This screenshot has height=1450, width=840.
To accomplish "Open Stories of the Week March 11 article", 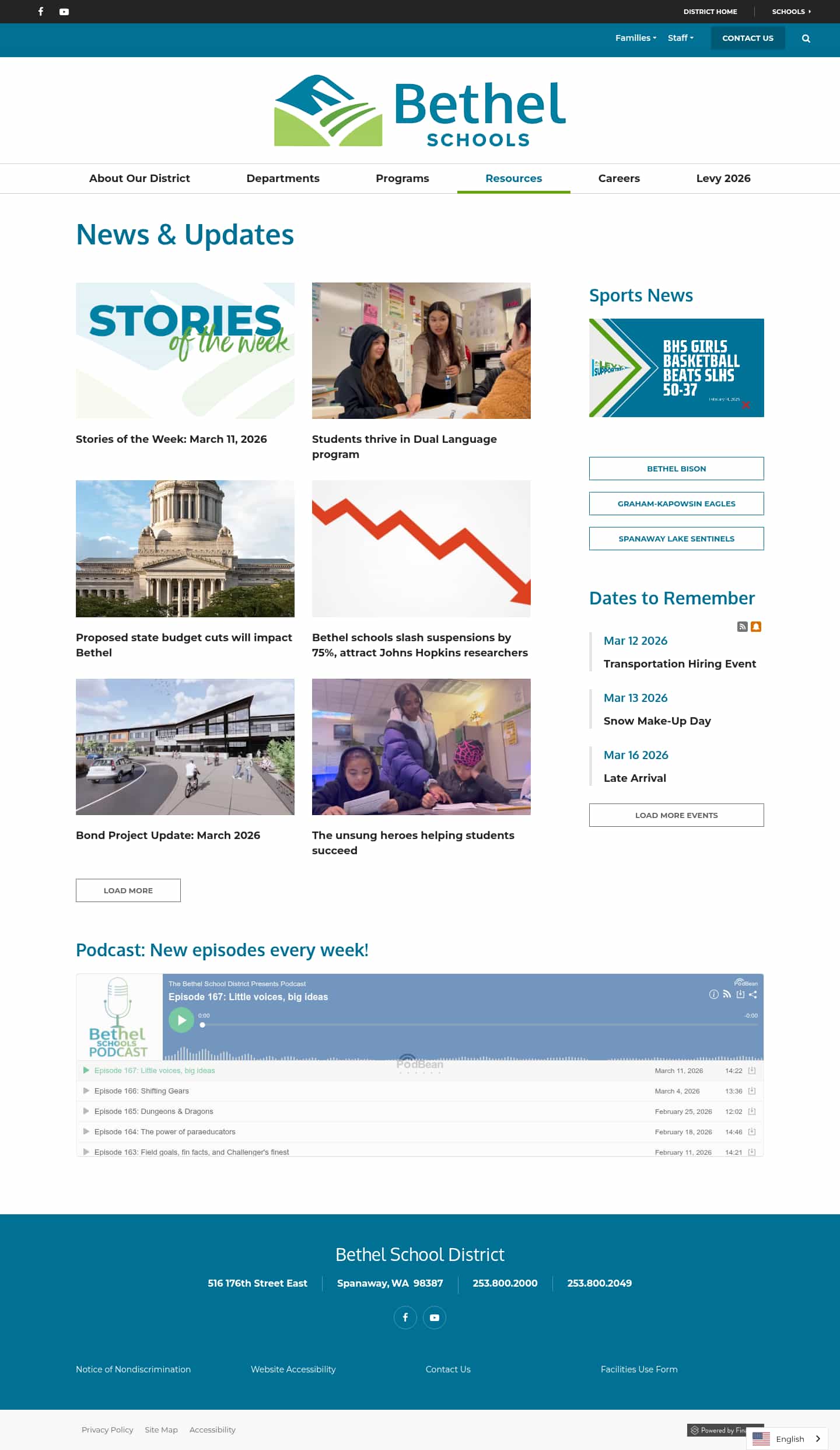I will click(171, 439).
